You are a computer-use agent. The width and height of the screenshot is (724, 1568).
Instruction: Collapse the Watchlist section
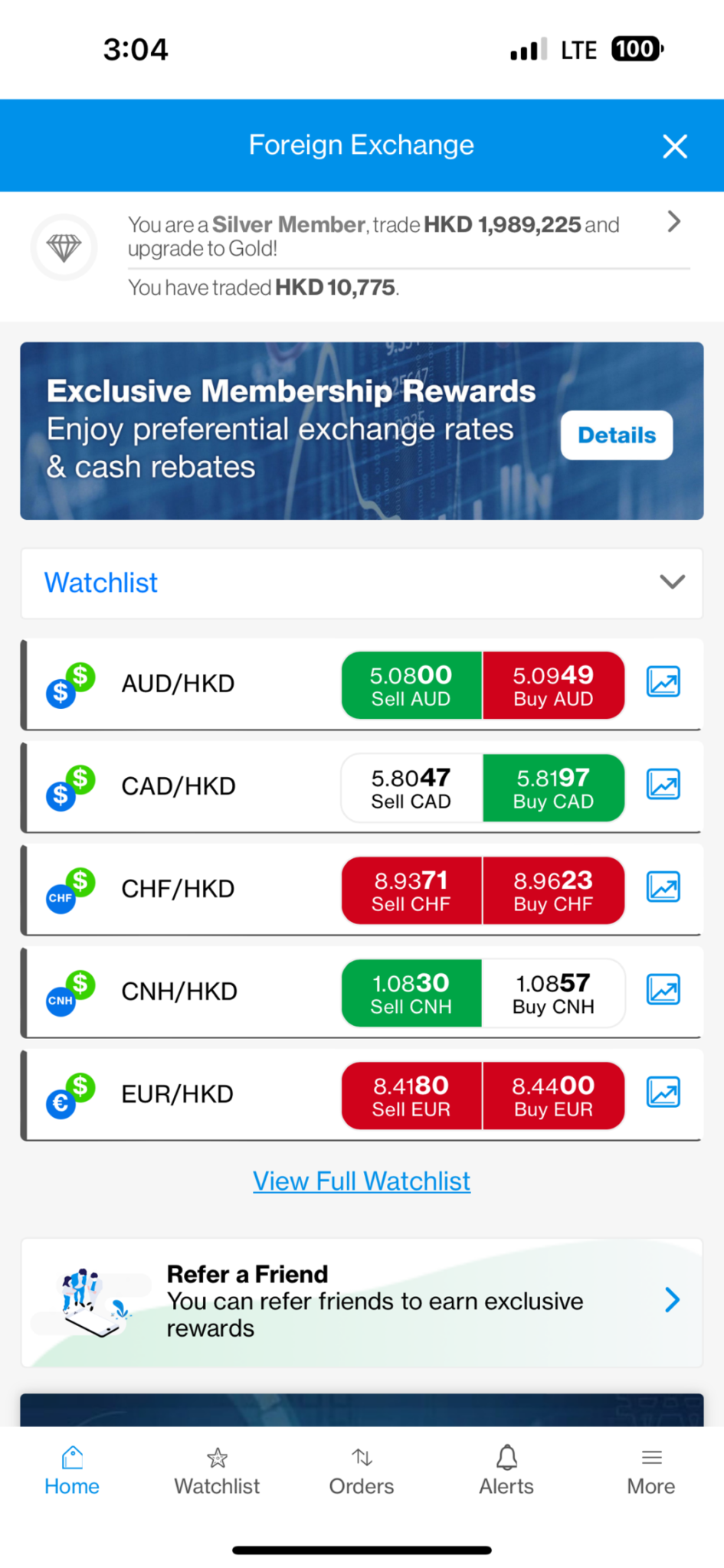[x=672, y=582]
